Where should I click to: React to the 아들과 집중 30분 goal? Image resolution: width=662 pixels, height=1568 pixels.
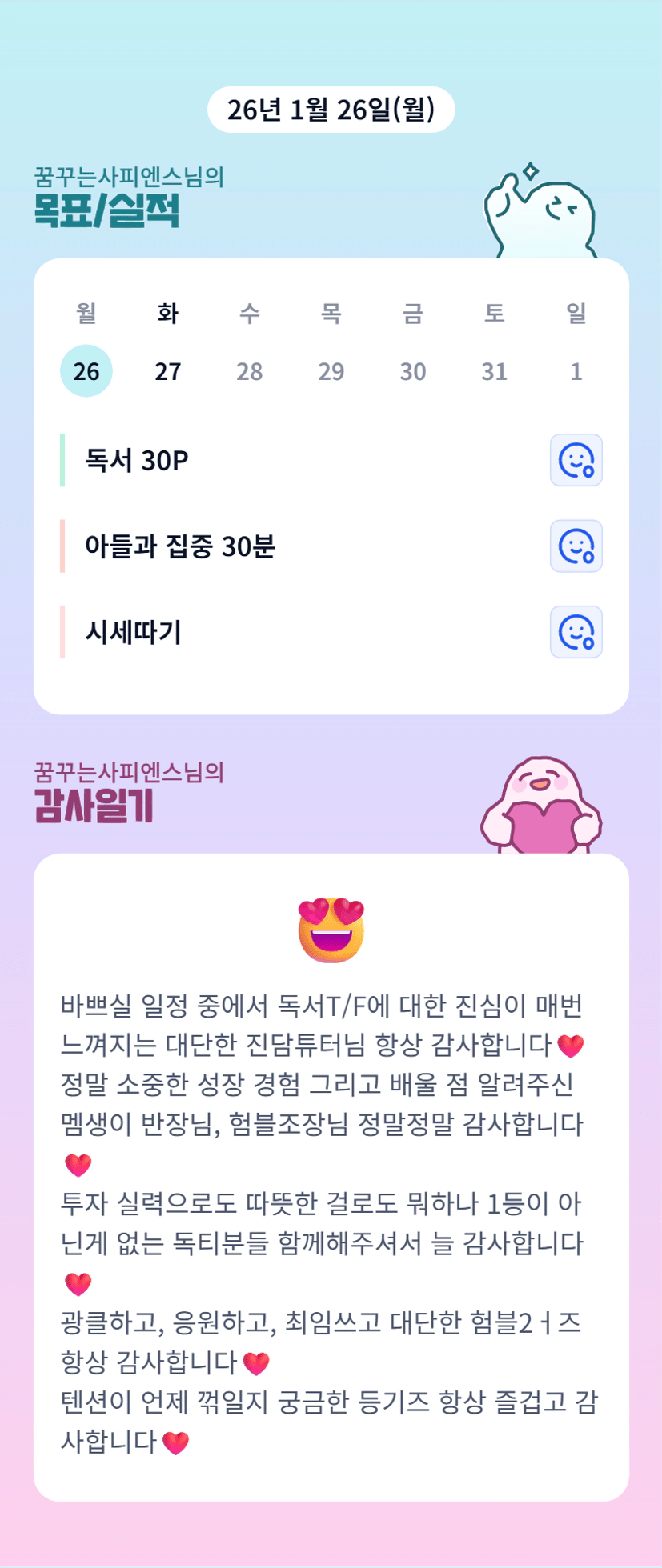click(576, 546)
